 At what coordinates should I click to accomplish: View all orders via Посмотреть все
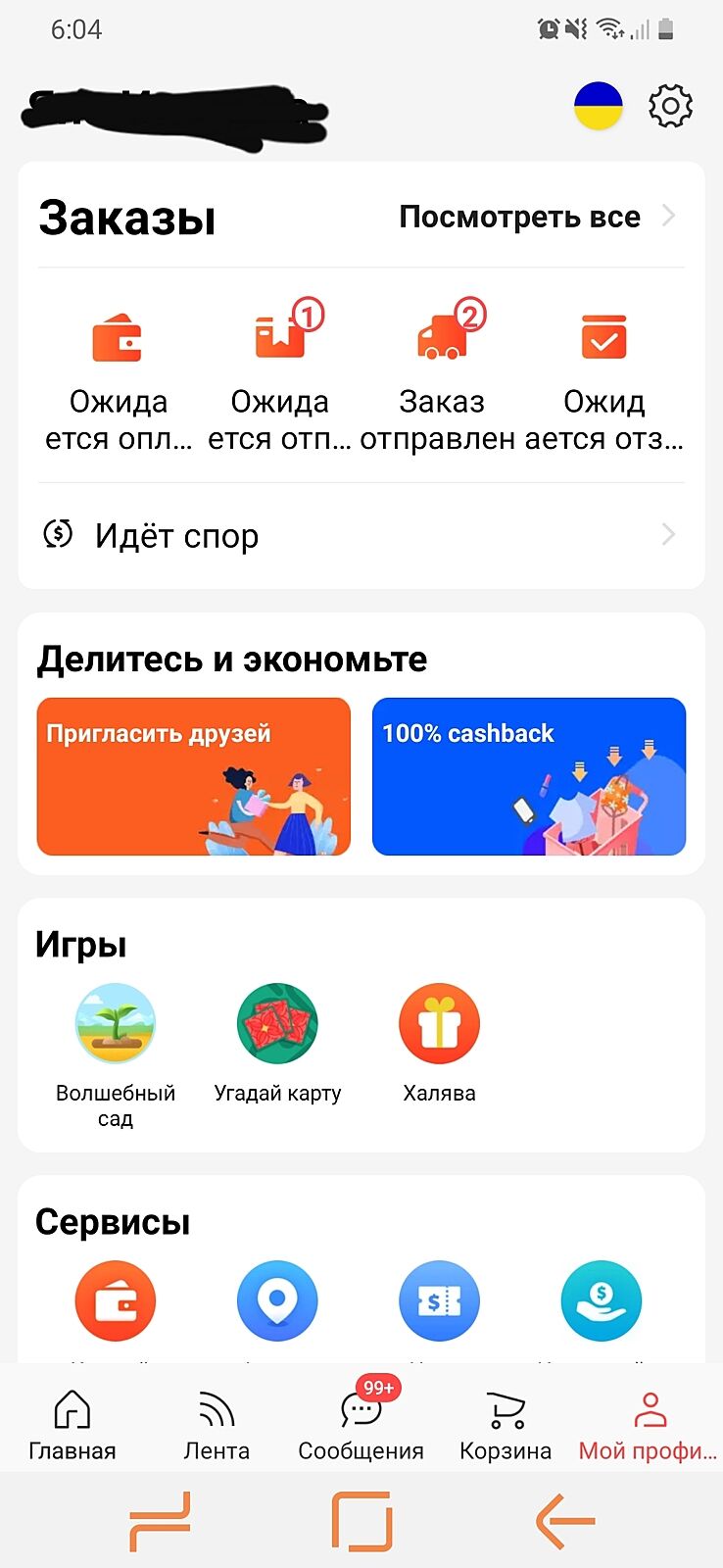[x=536, y=217]
